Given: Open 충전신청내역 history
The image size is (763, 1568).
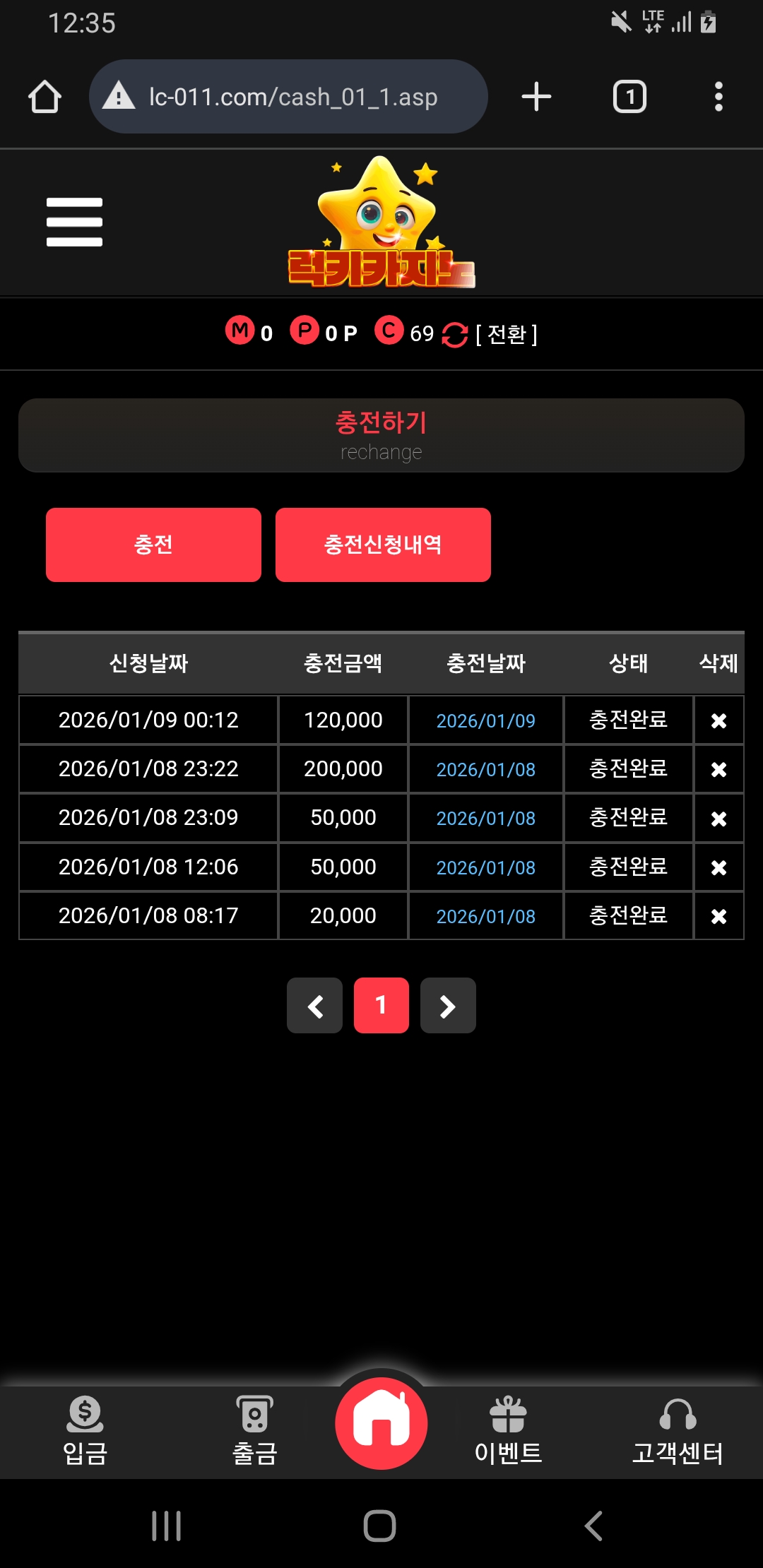Looking at the screenshot, I should point(383,545).
